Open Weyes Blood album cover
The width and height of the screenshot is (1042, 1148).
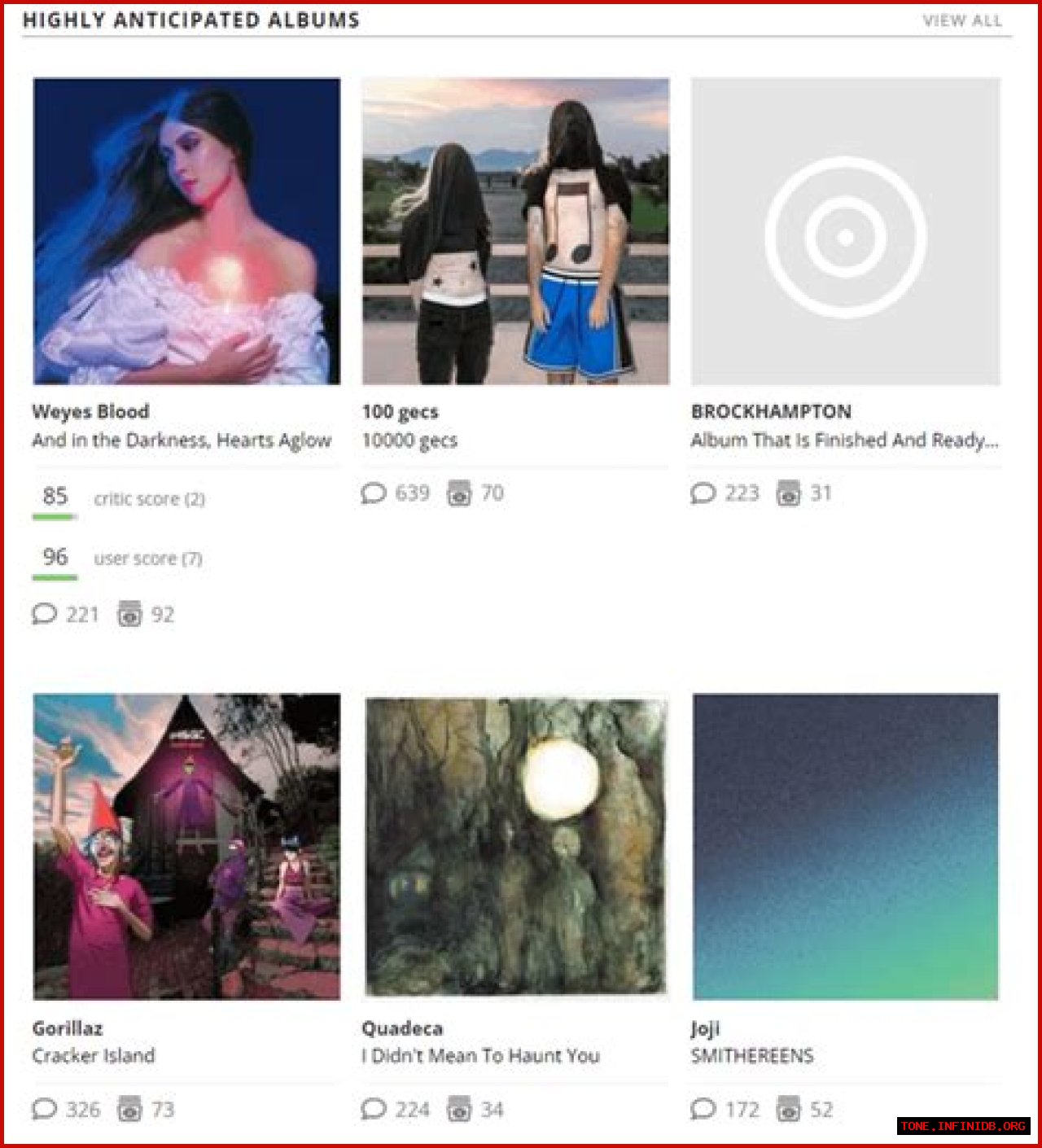tap(186, 231)
